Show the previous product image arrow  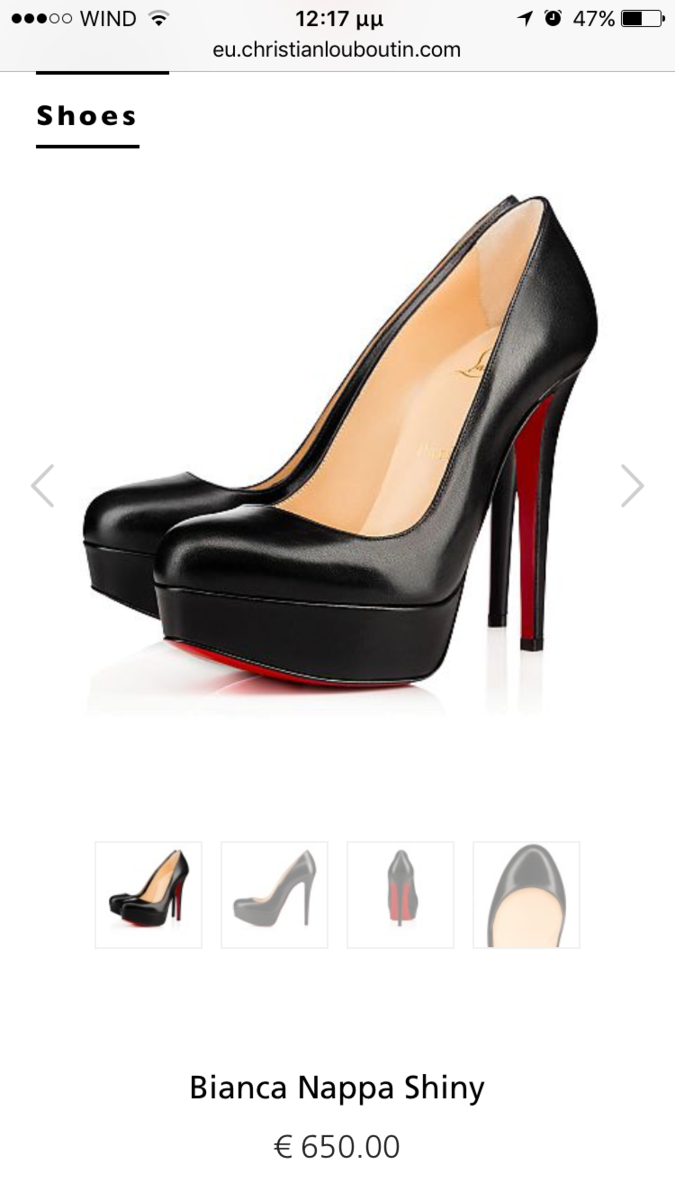[42, 486]
